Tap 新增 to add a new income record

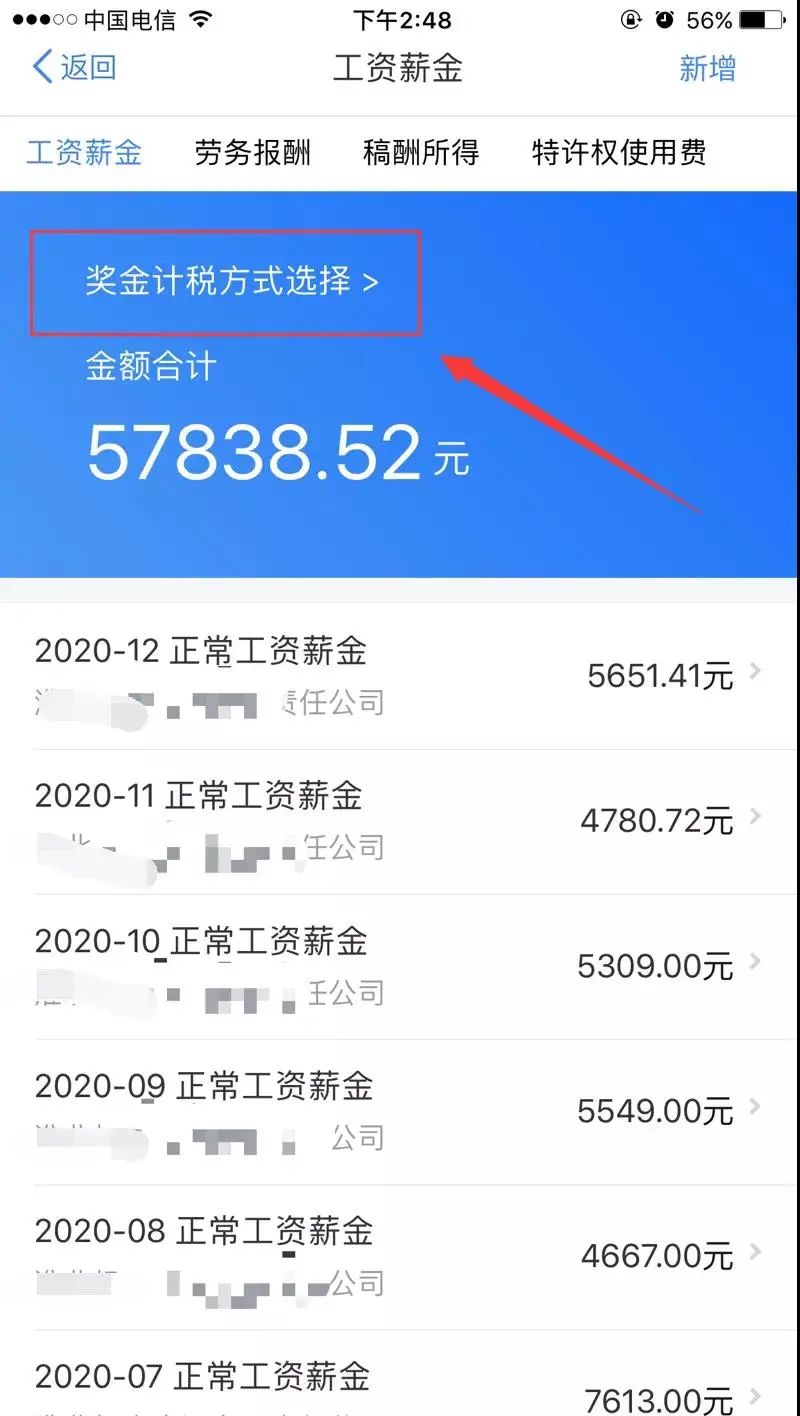pos(708,68)
